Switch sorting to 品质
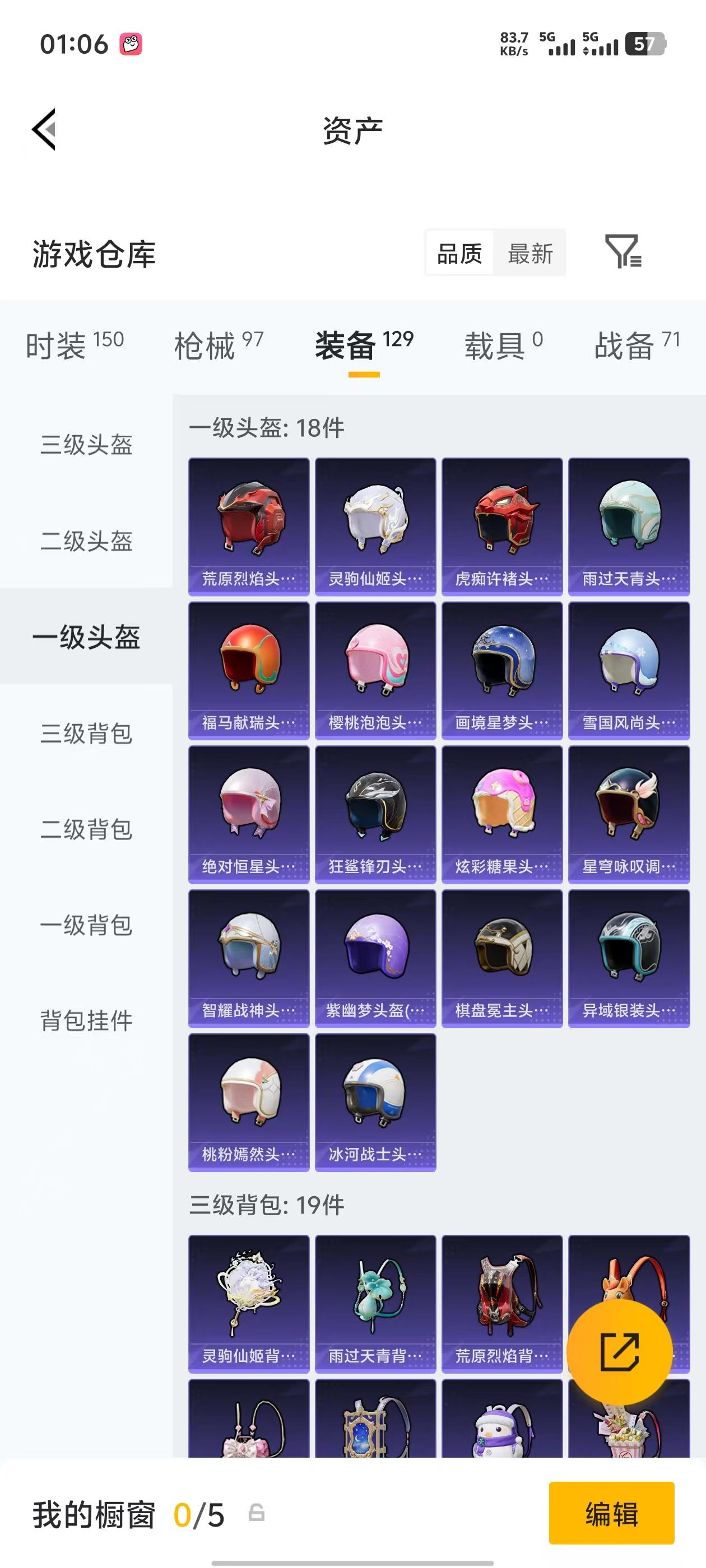 460,253
